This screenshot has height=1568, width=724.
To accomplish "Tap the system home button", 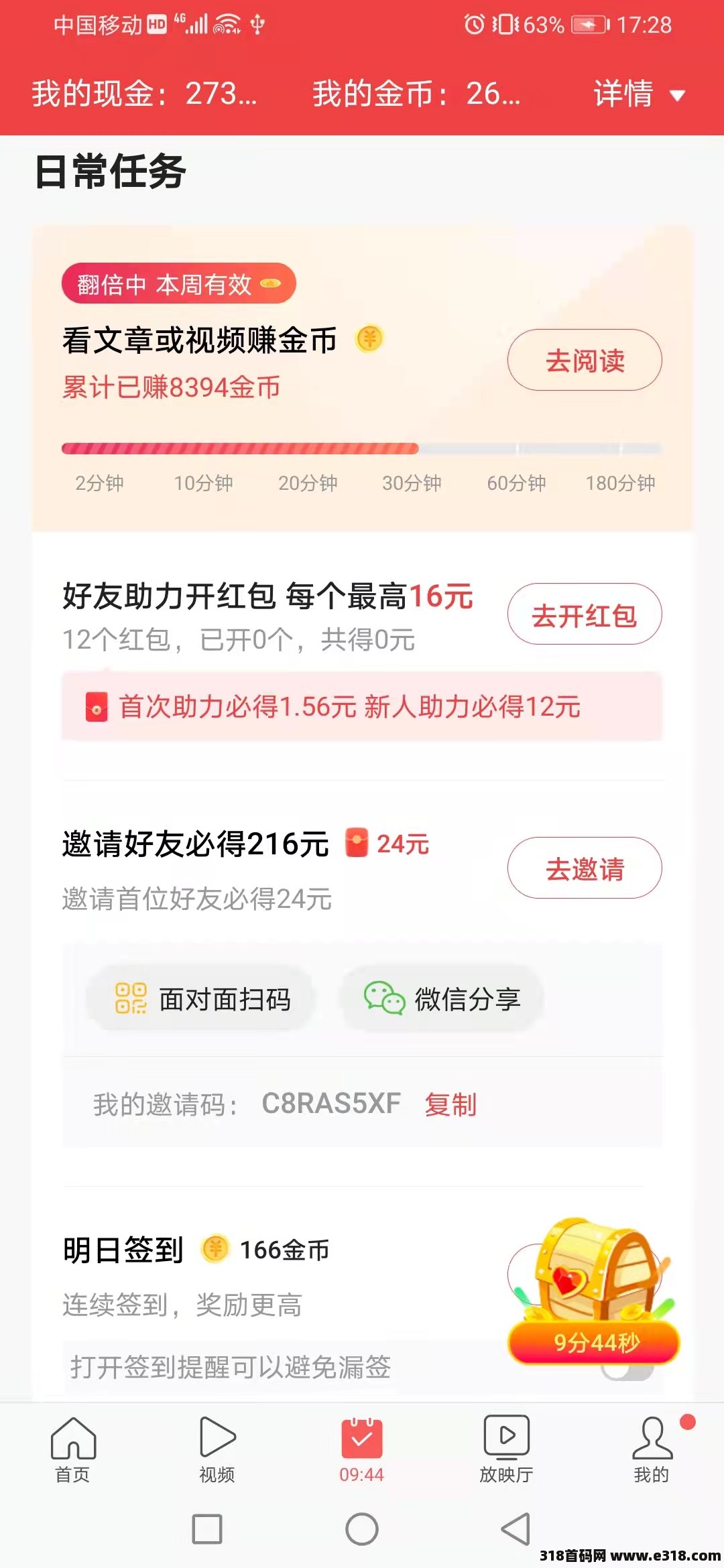I will pos(362,1529).
